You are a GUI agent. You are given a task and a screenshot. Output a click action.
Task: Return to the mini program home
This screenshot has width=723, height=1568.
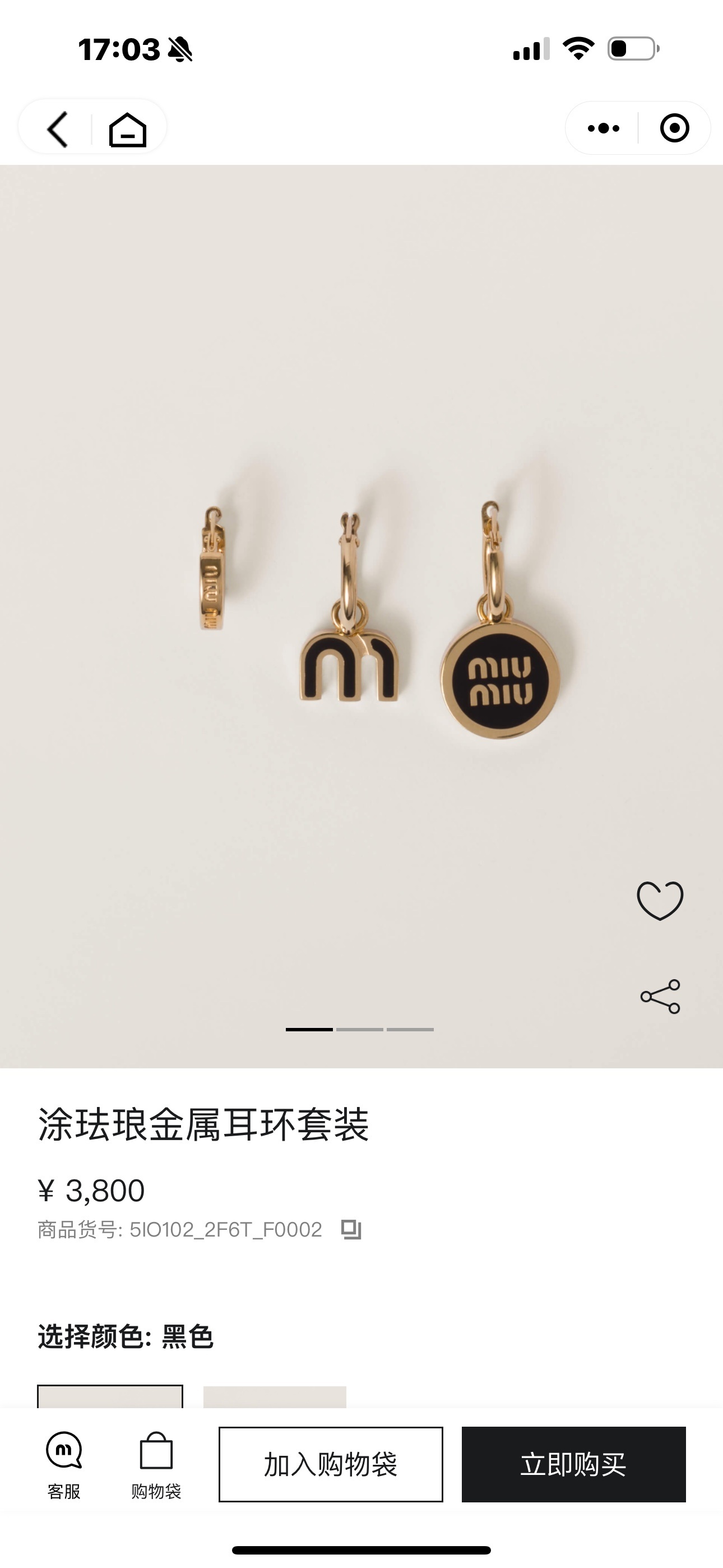coord(128,129)
